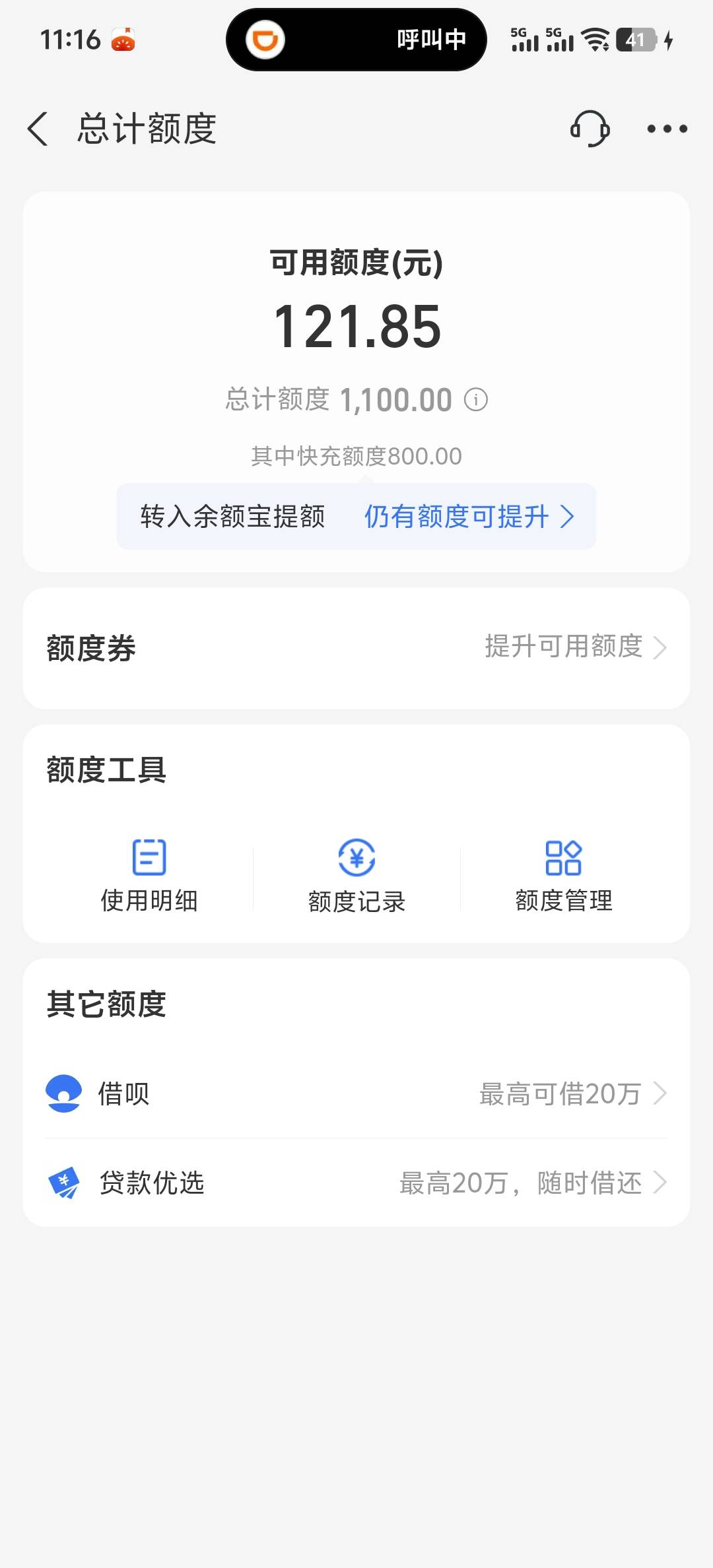This screenshot has height=1568, width=713.
Task: Open the 借呗 row
Action: tap(356, 1094)
